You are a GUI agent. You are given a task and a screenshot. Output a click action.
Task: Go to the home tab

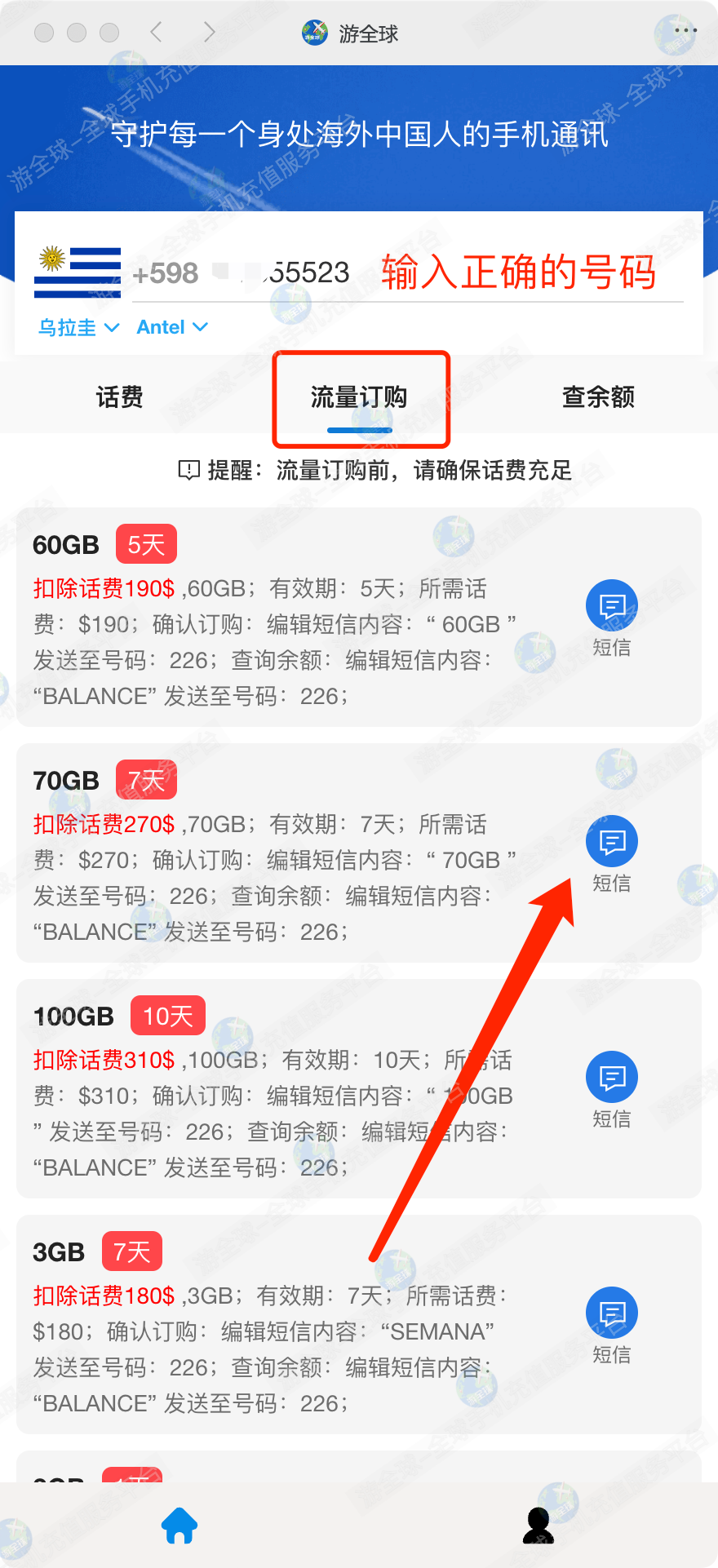pos(179,1526)
